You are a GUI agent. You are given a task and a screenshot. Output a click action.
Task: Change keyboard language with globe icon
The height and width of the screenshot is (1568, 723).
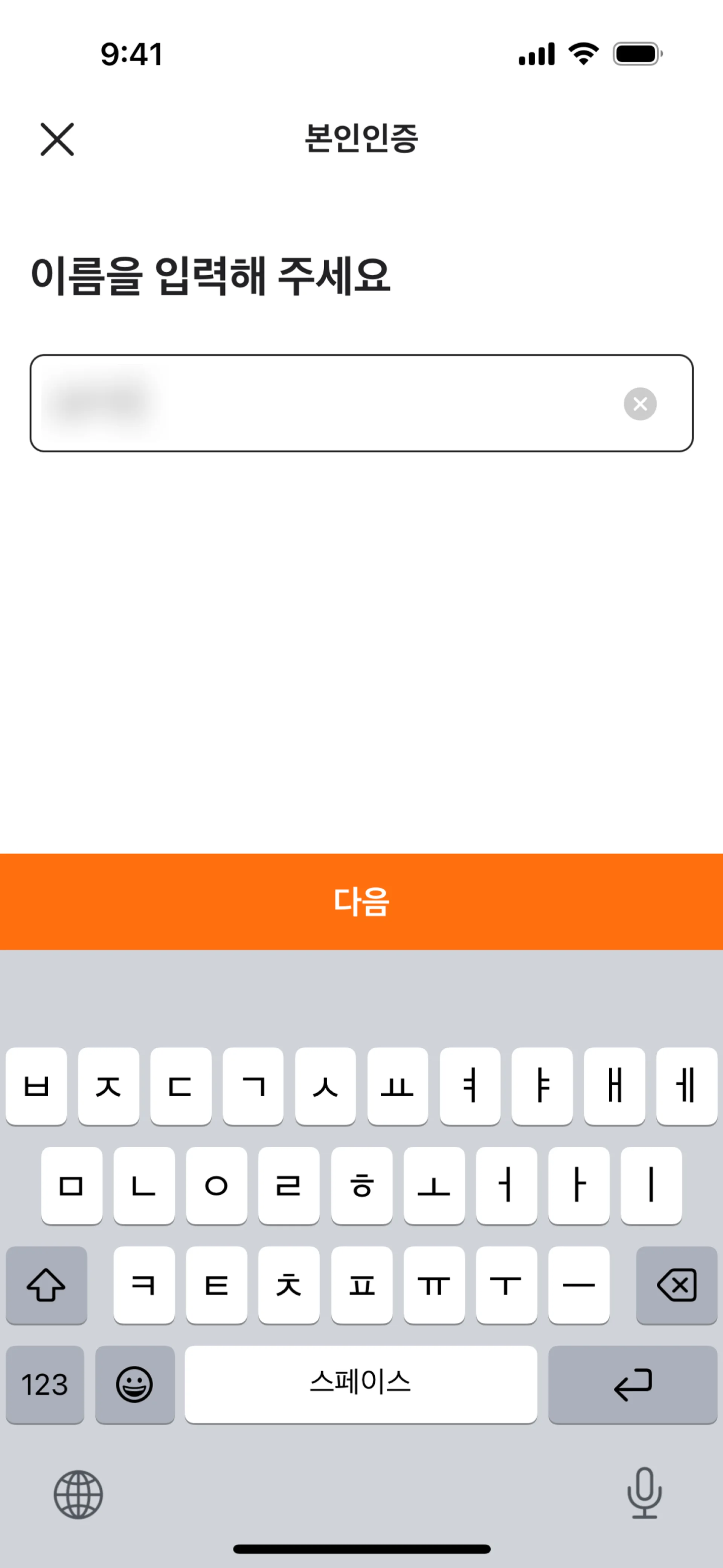pos(78,1495)
